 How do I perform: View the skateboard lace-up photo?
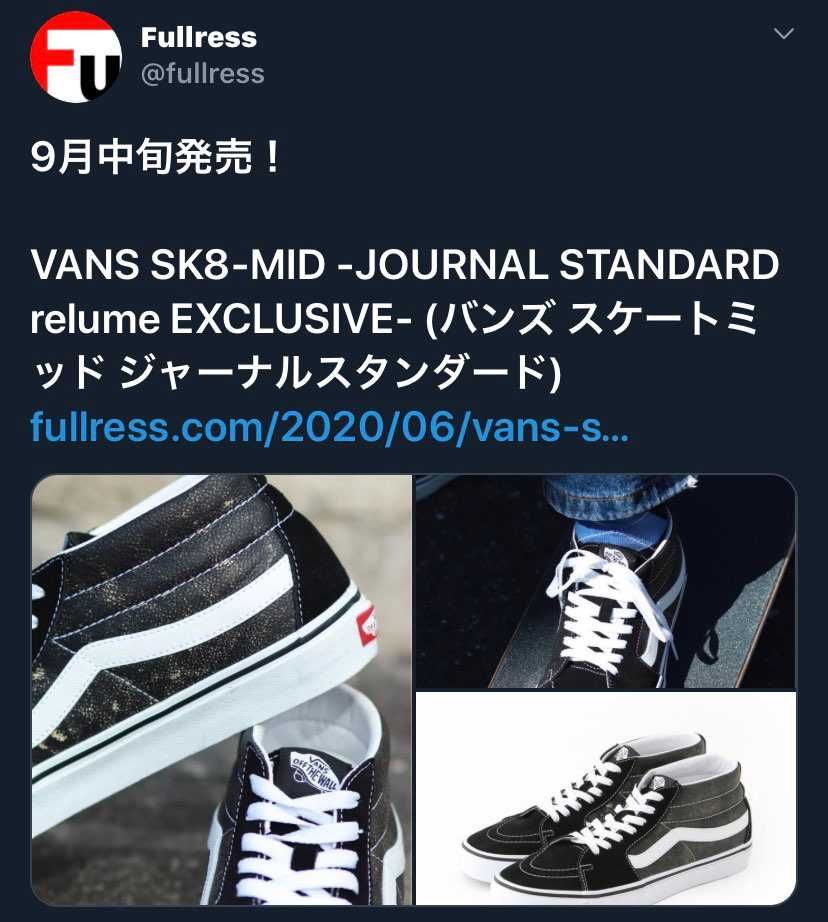tap(606, 582)
